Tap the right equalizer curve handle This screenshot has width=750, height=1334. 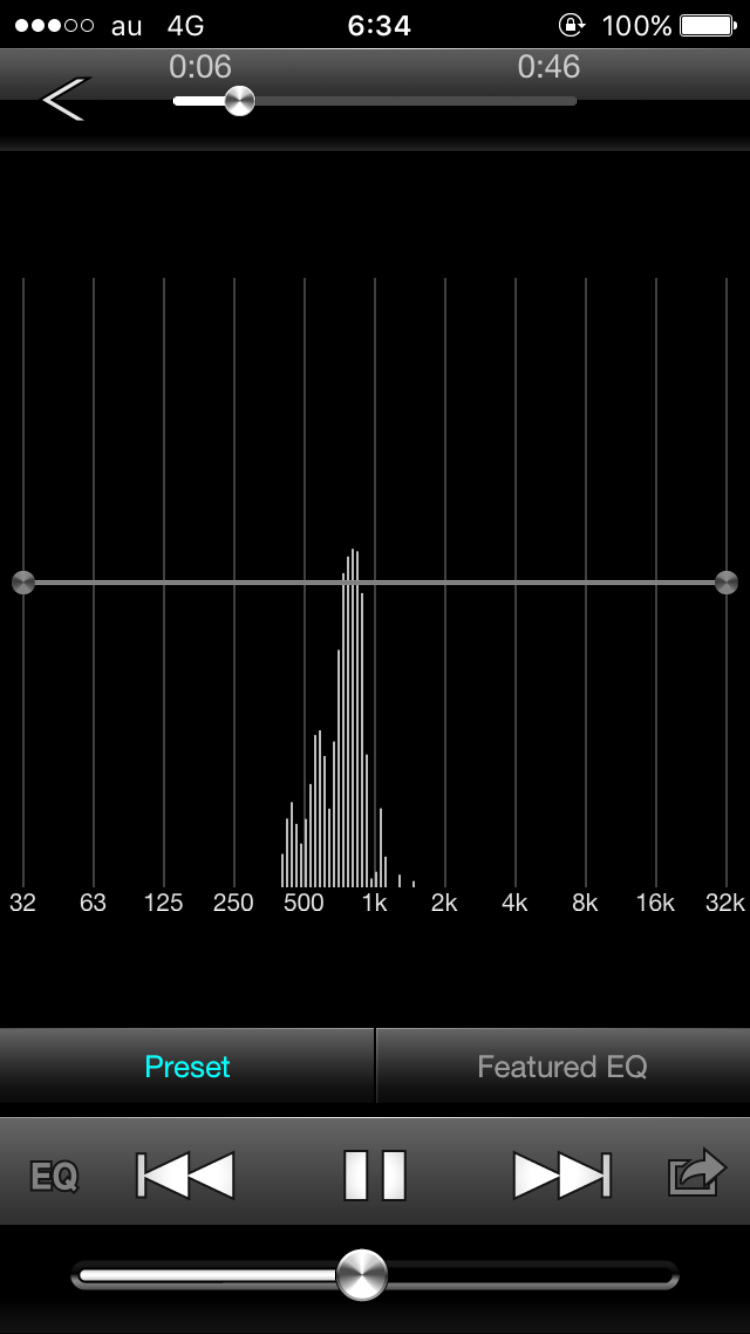(x=727, y=582)
